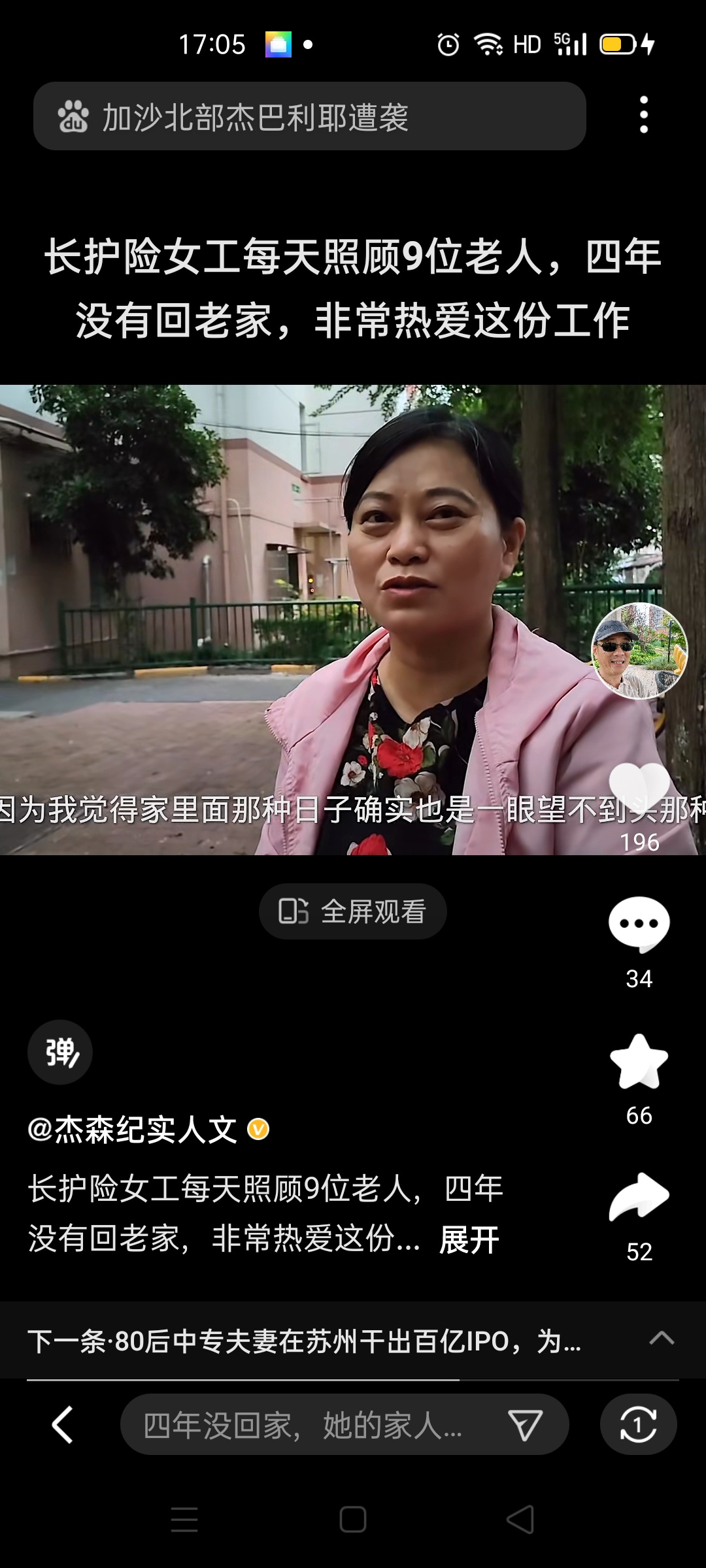Expand the description with 展开

[469, 1239]
